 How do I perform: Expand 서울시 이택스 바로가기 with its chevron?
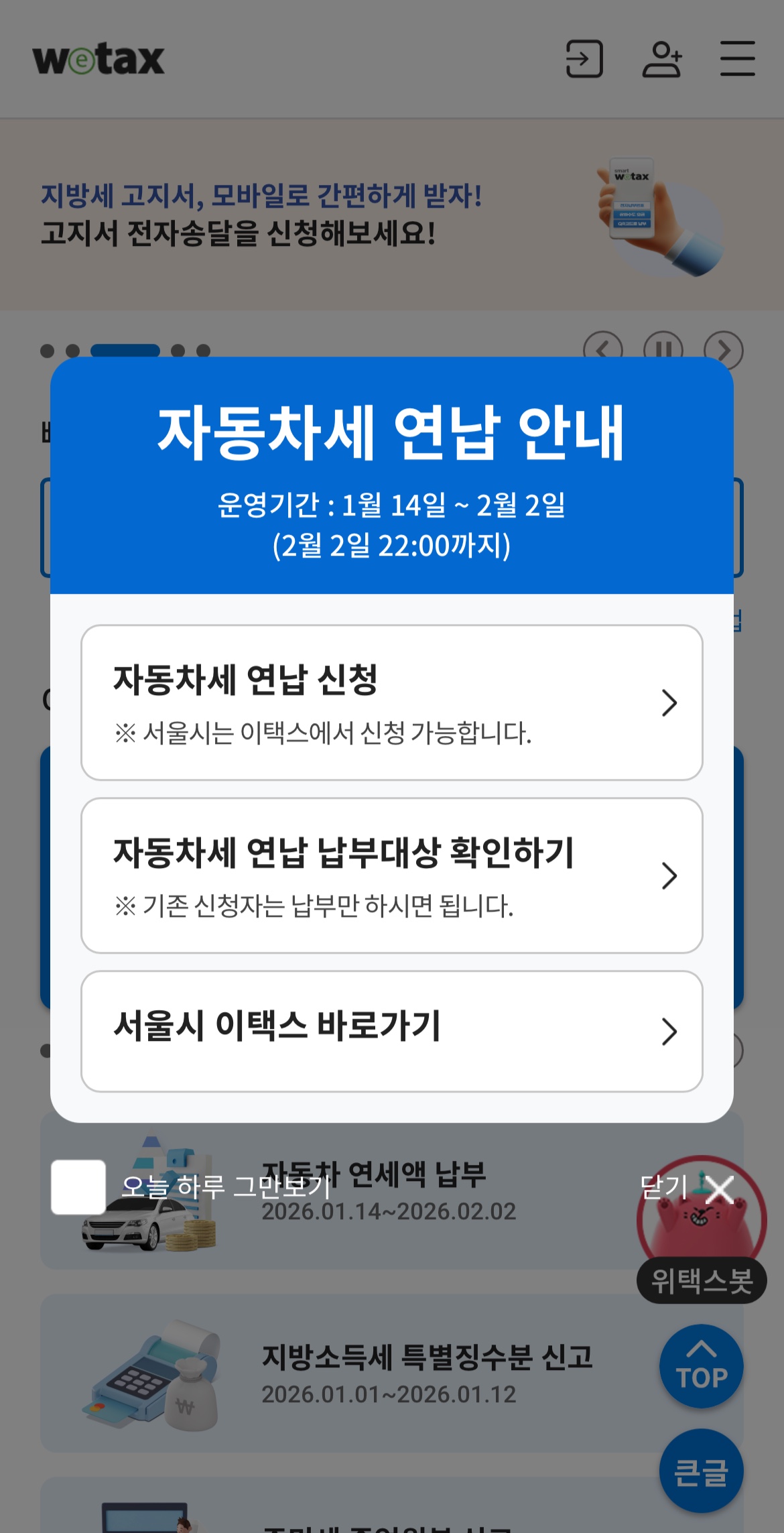pyautogui.click(x=668, y=1032)
